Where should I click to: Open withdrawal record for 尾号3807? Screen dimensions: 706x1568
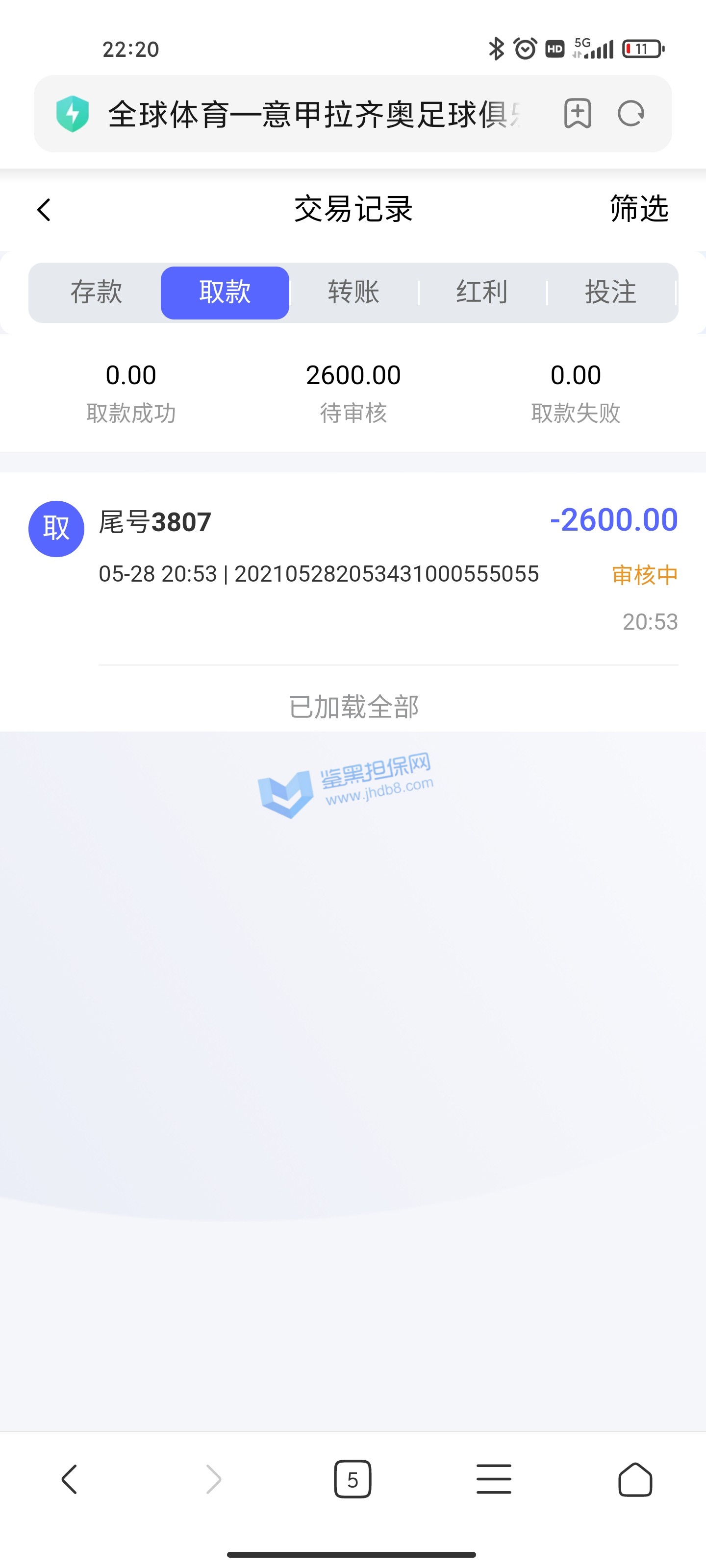[353, 566]
